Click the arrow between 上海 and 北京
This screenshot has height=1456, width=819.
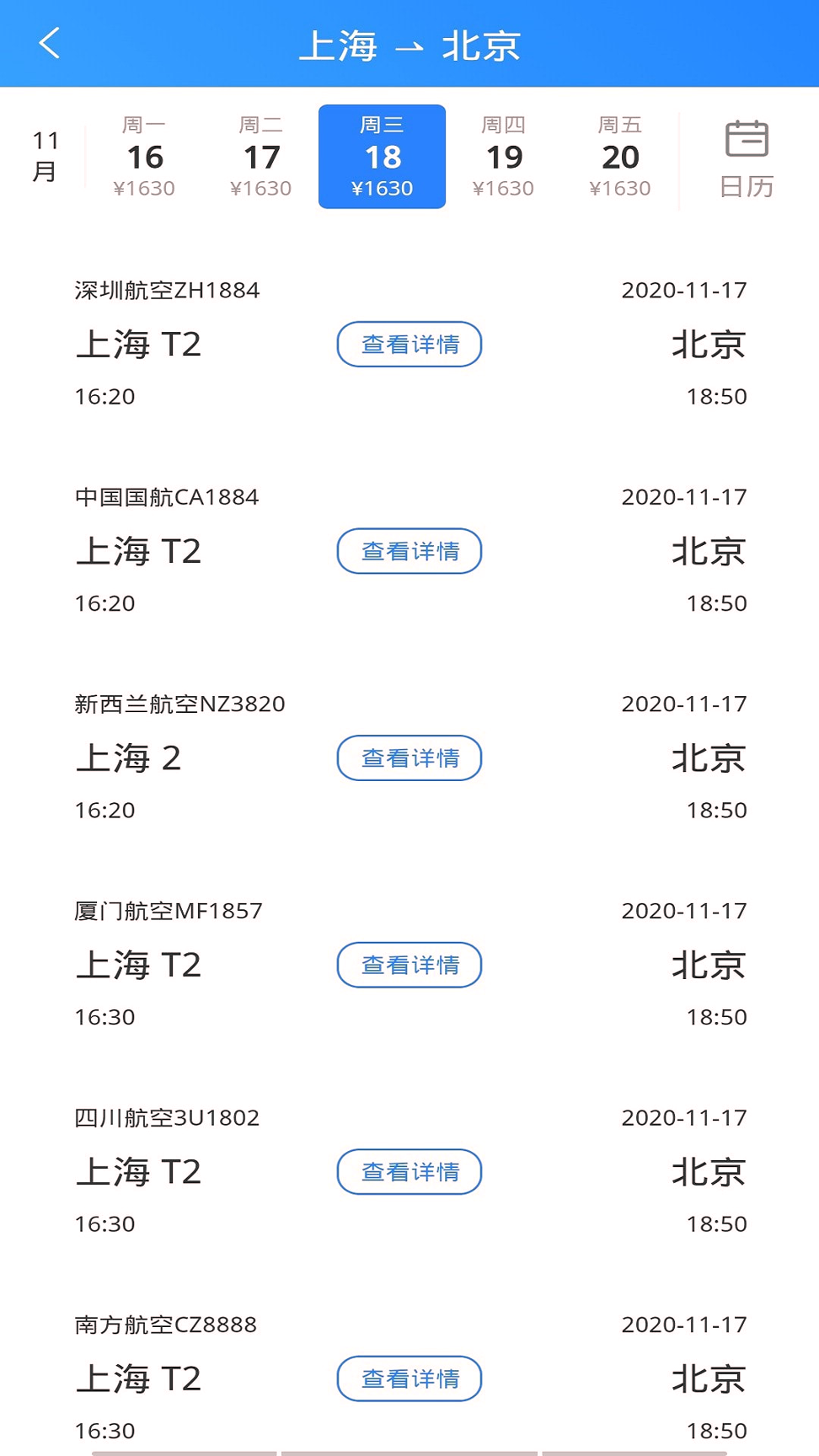[410, 48]
